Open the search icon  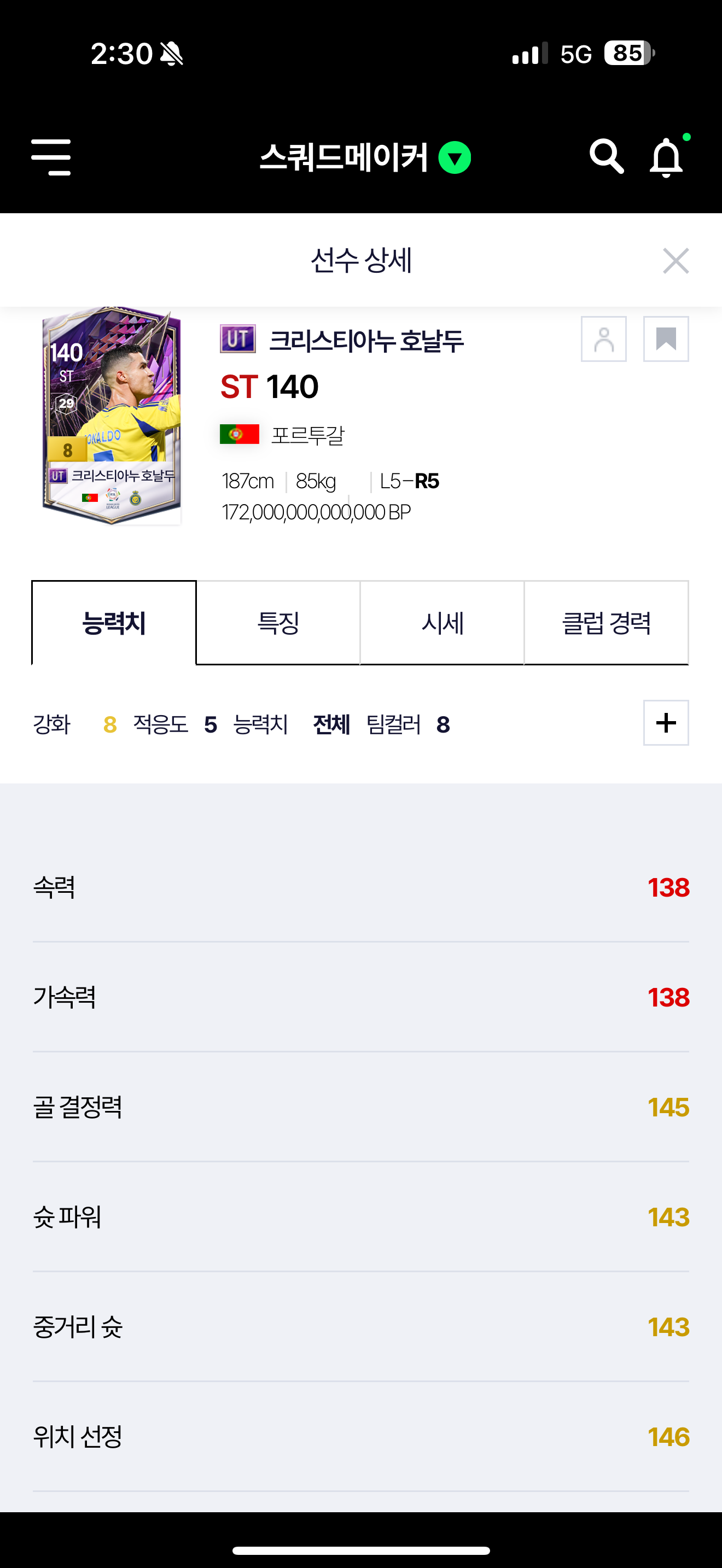coord(605,157)
